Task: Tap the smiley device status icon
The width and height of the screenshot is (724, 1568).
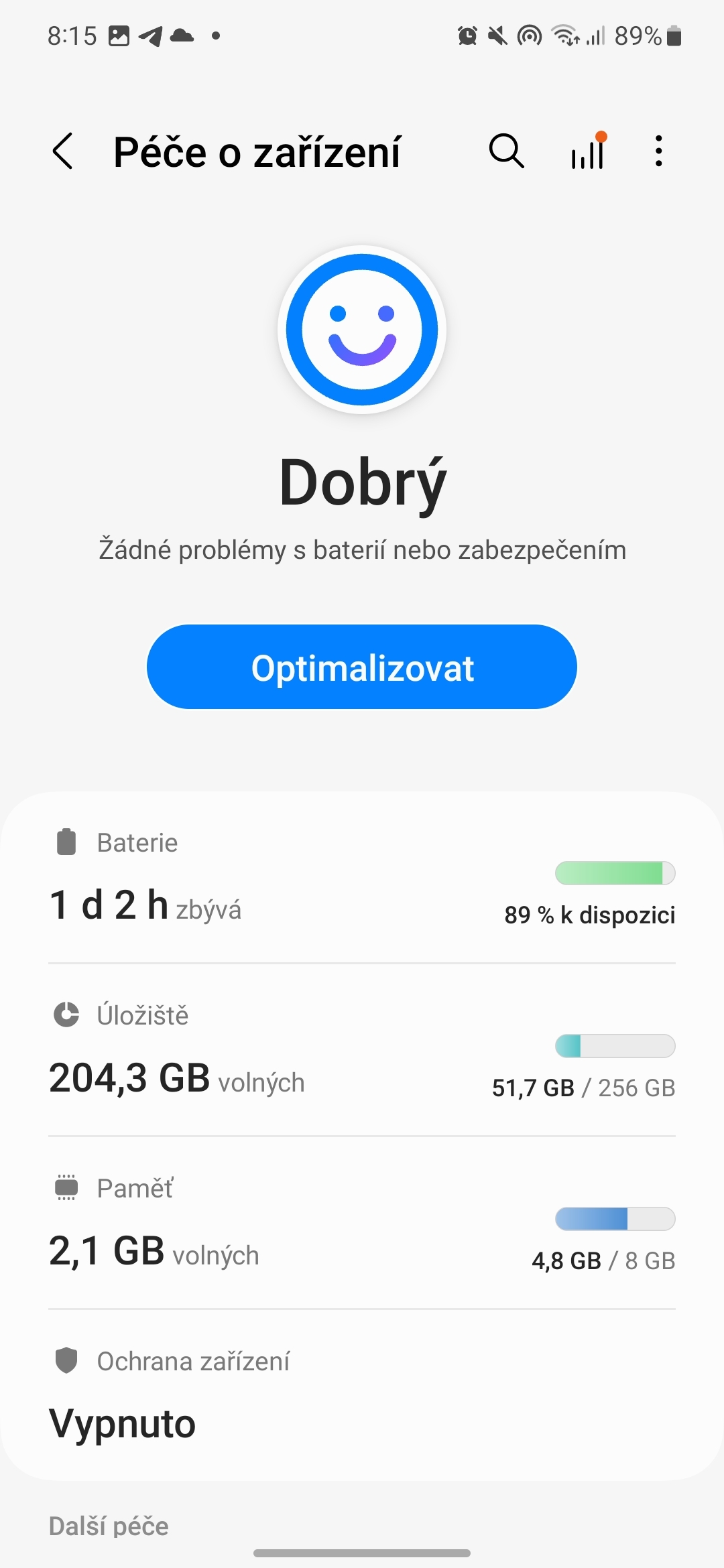Action: pyautogui.click(x=361, y=330)
